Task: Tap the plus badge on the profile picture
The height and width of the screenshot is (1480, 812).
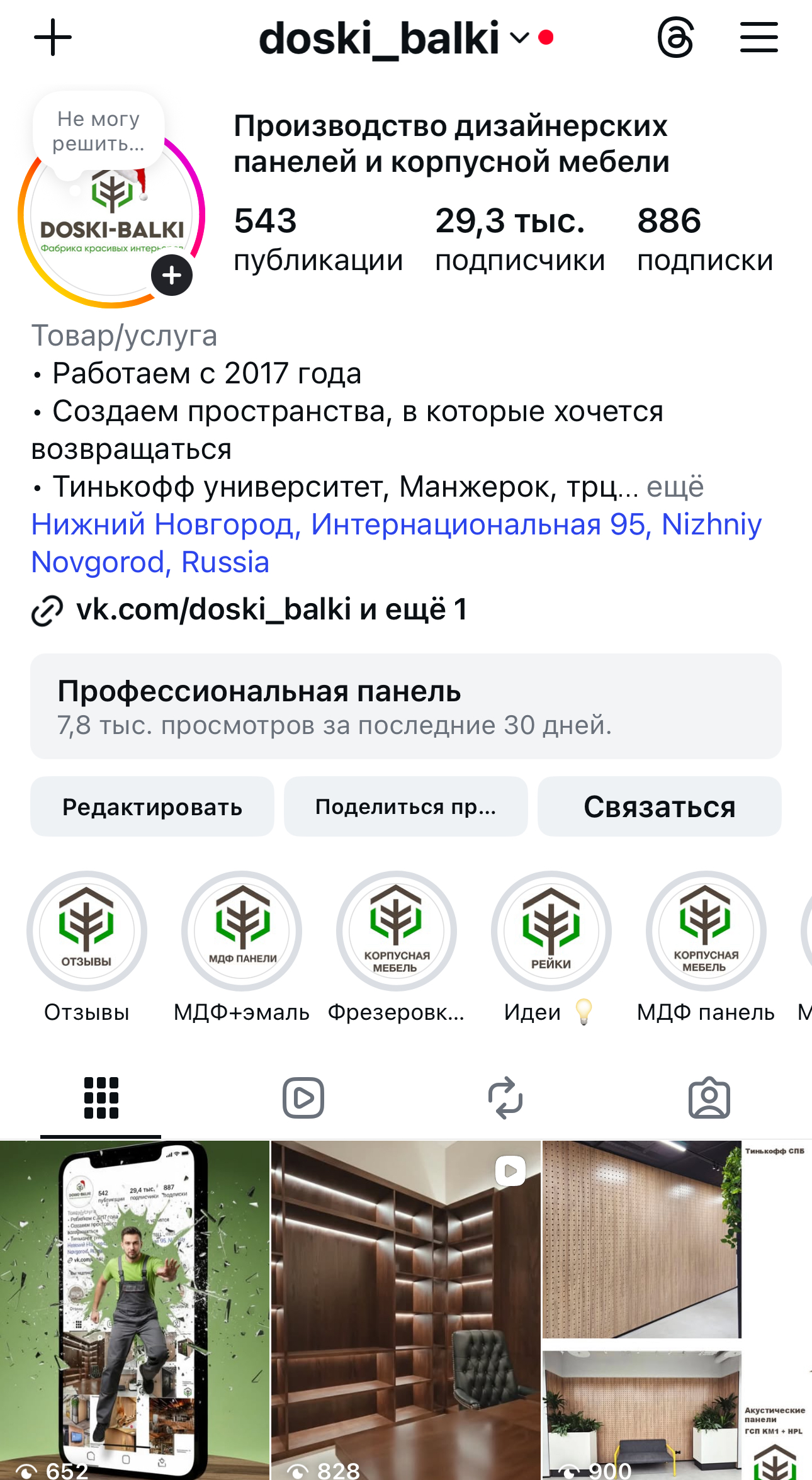Action: pyautogui.click(x=171, y=276)
